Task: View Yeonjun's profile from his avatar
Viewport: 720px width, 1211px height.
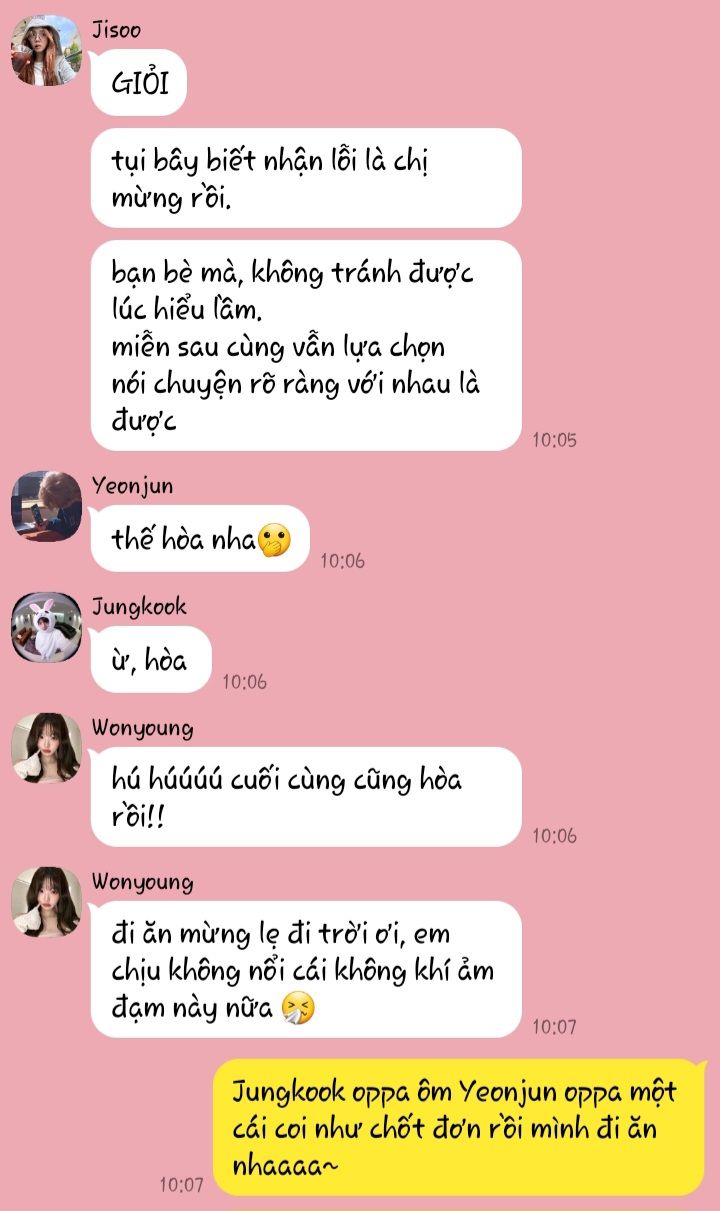Action: click(x=46, y=506)
